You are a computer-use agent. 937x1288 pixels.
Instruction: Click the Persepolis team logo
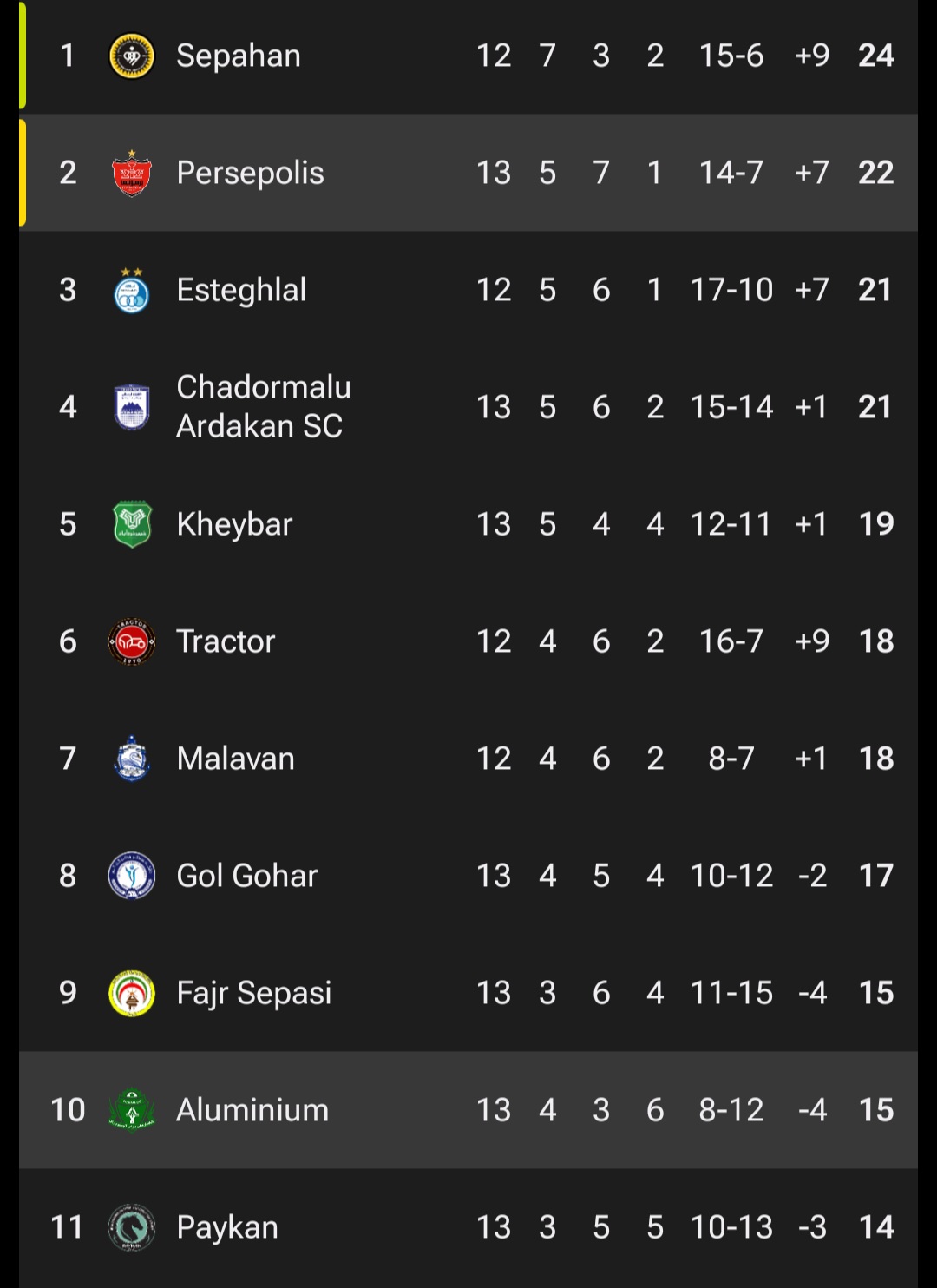(131, 172)
